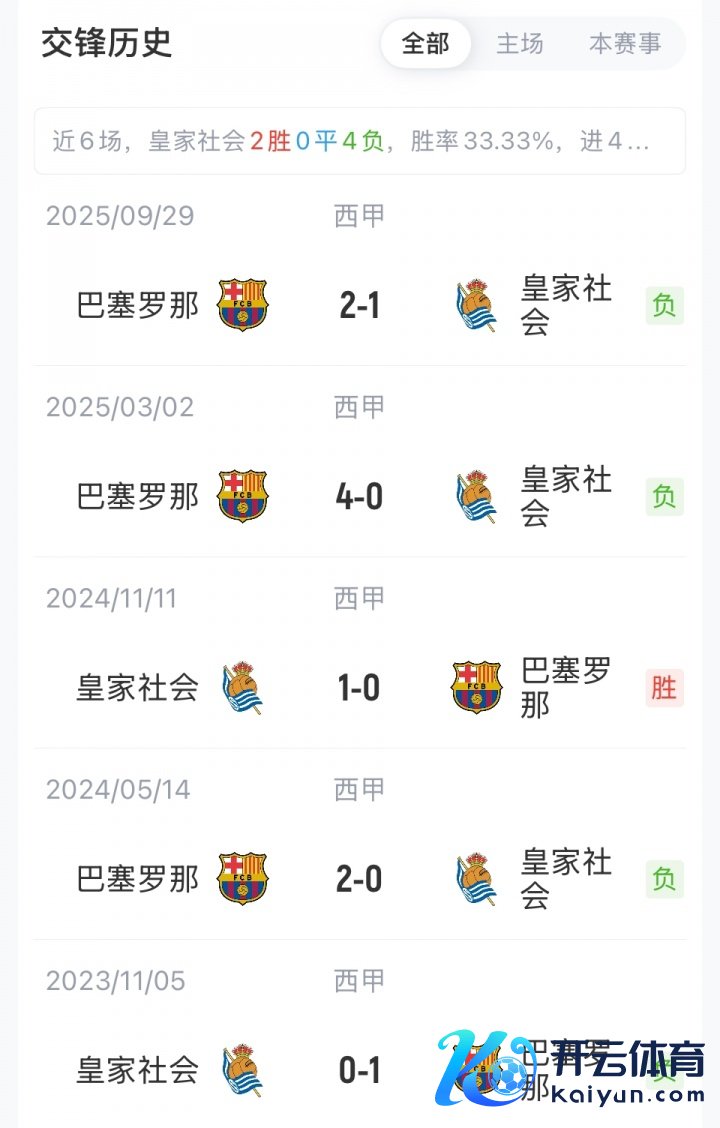This screenshot has height=1128, width=720.
Task: View the 2025/03/02 match that ended 4-0
Action: click(x=359, y=496)
